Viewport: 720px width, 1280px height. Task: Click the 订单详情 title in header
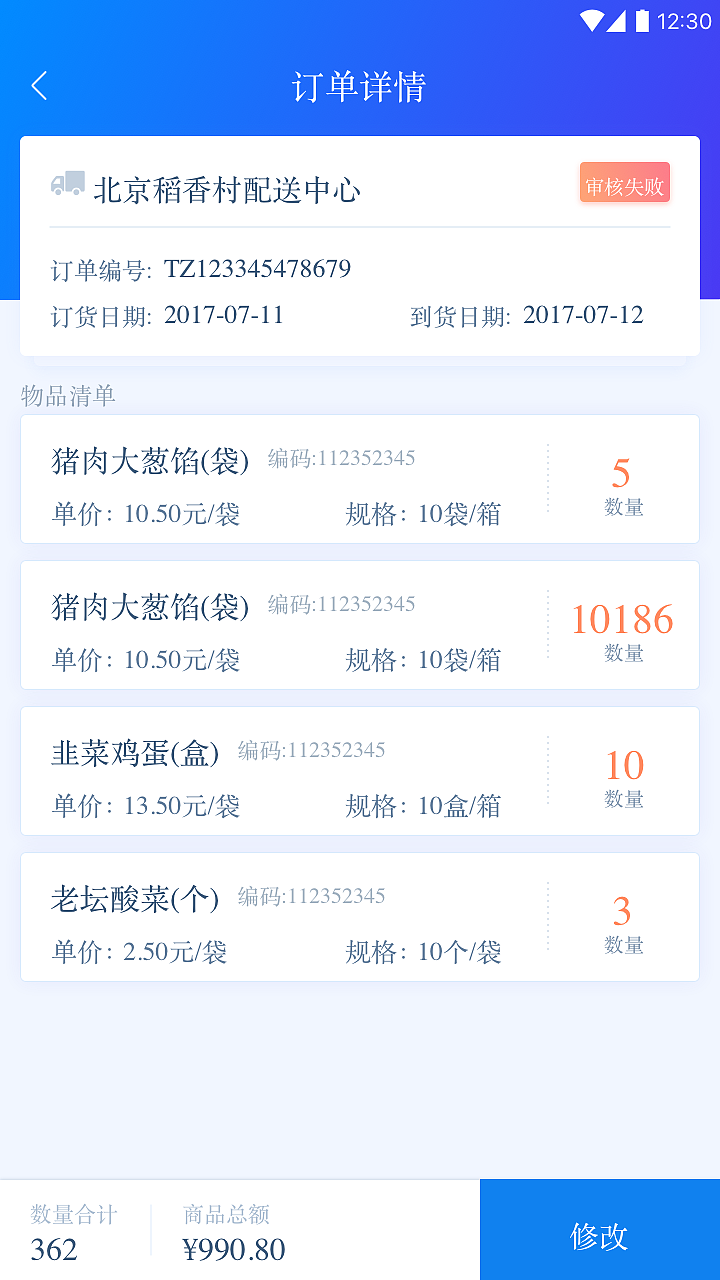pos(360,87)
